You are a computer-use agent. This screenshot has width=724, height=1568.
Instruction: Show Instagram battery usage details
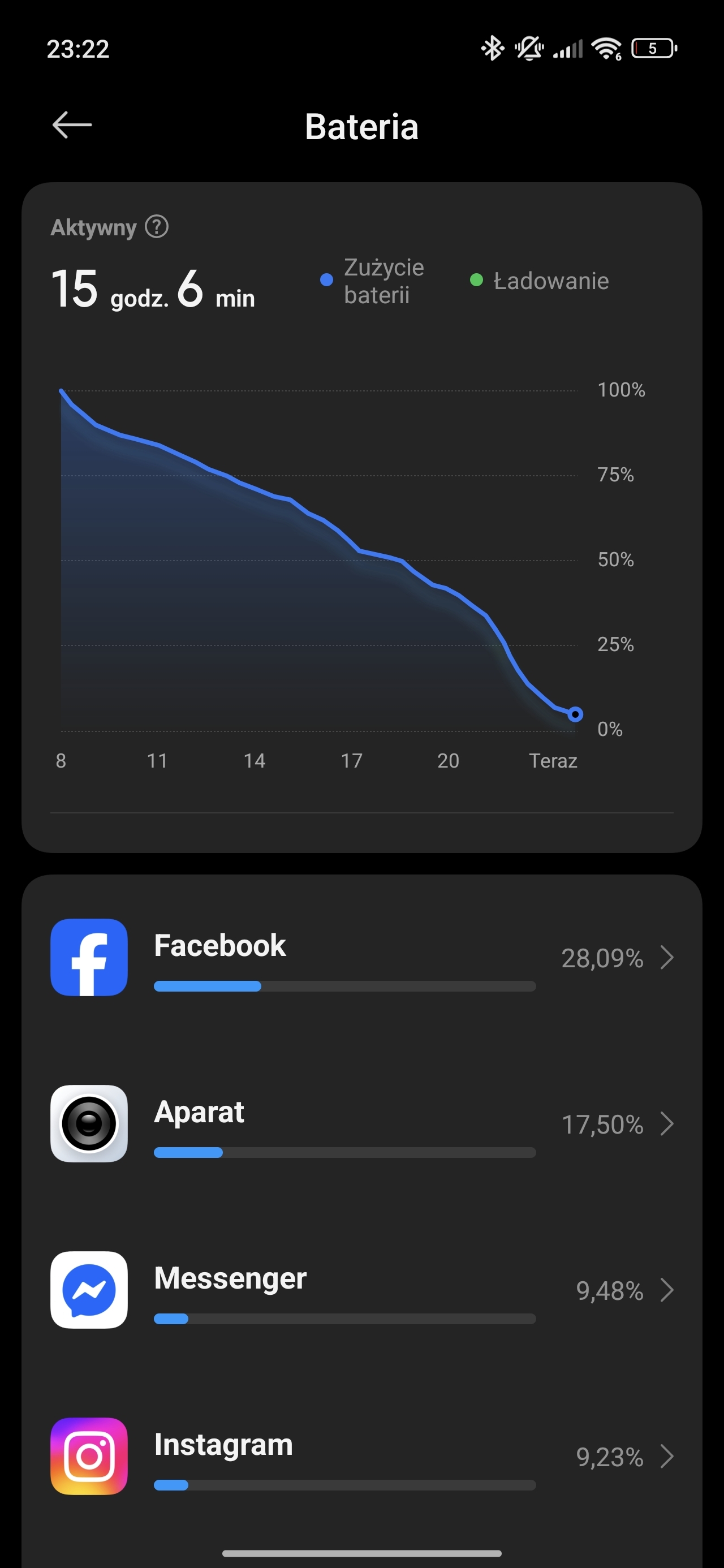(x=361, y=1456)
